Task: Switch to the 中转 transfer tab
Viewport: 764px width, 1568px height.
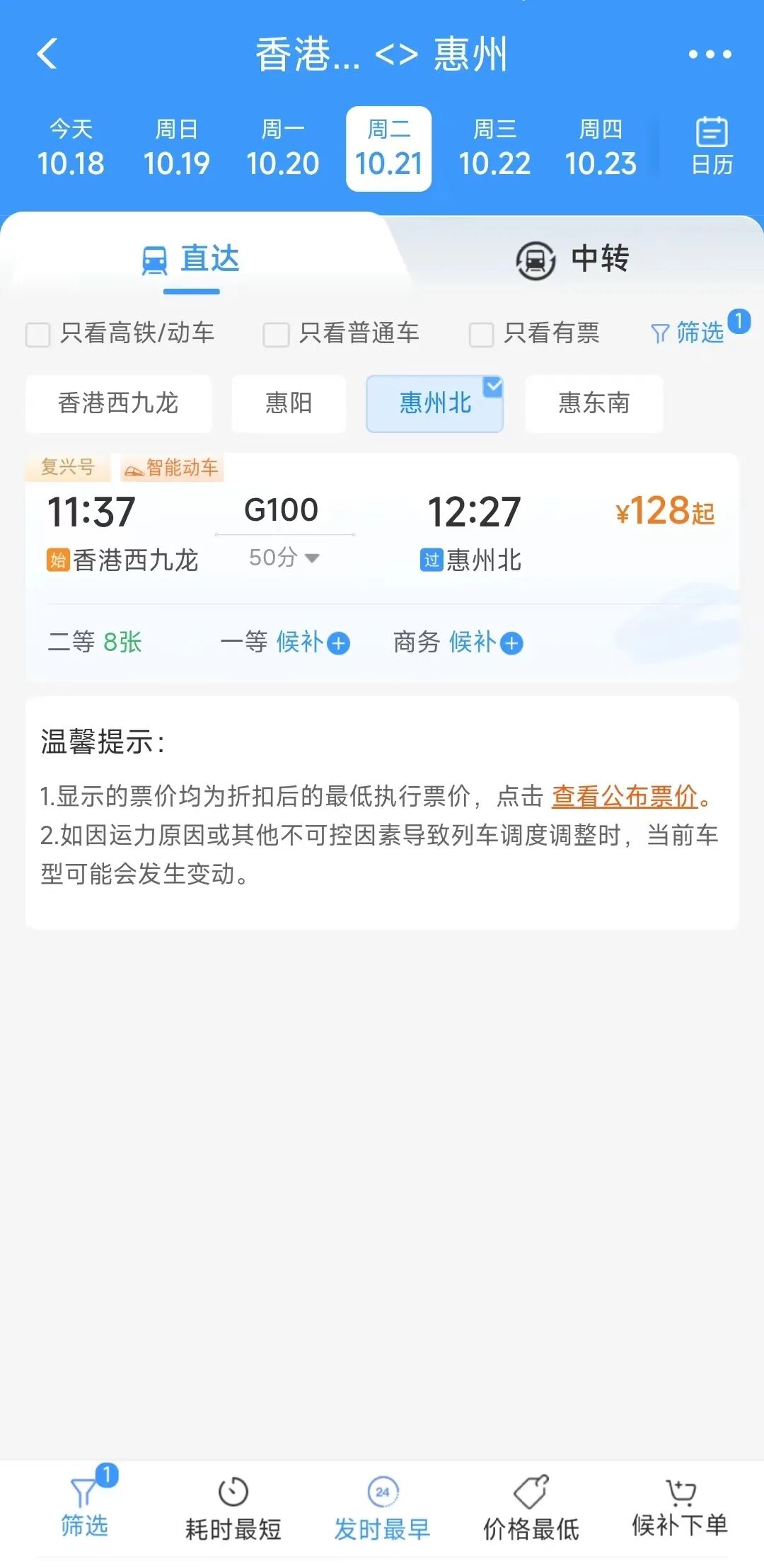Action: point(573,259)
